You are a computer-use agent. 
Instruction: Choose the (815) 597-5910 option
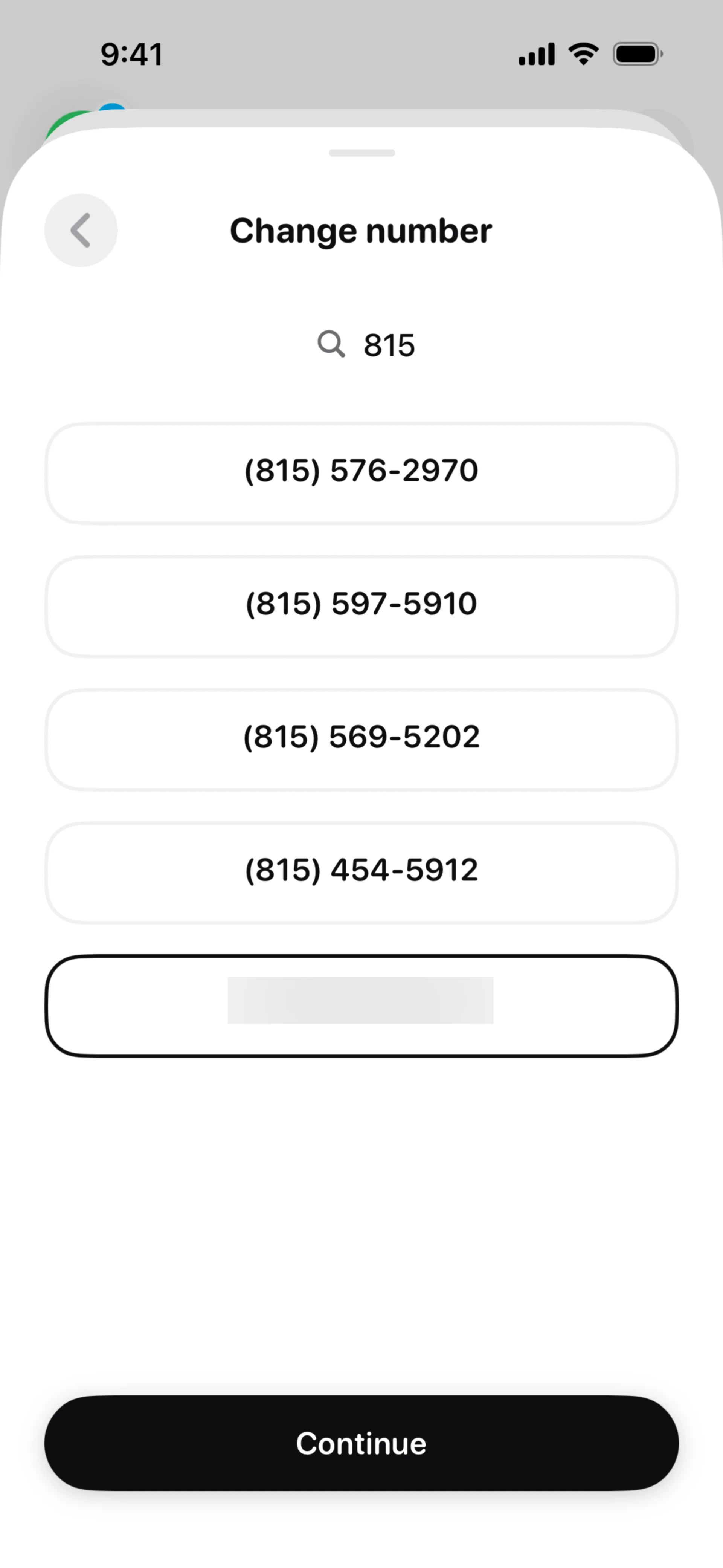tap(361, 606)
